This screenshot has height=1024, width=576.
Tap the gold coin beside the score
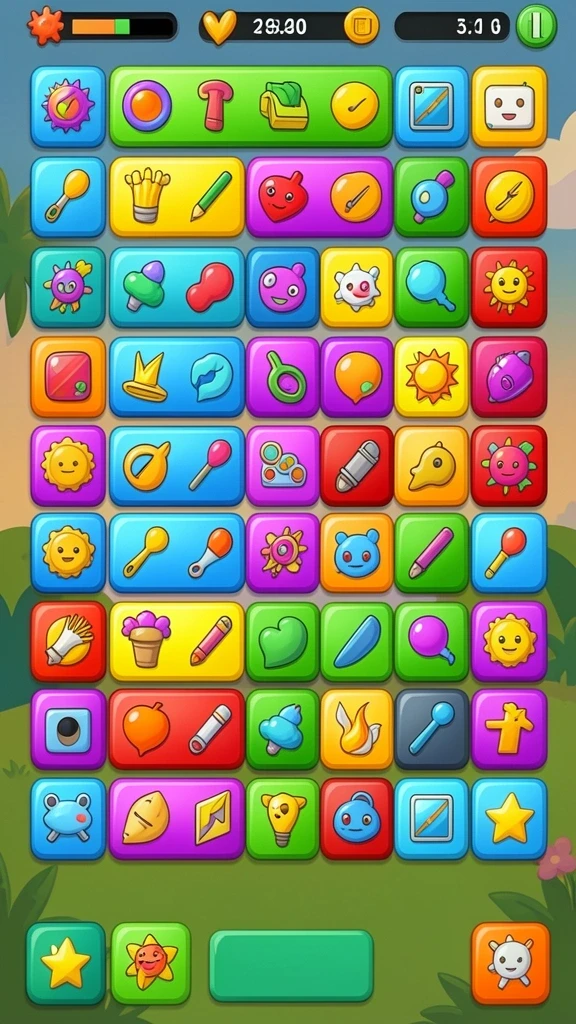(x=361, y=26)
